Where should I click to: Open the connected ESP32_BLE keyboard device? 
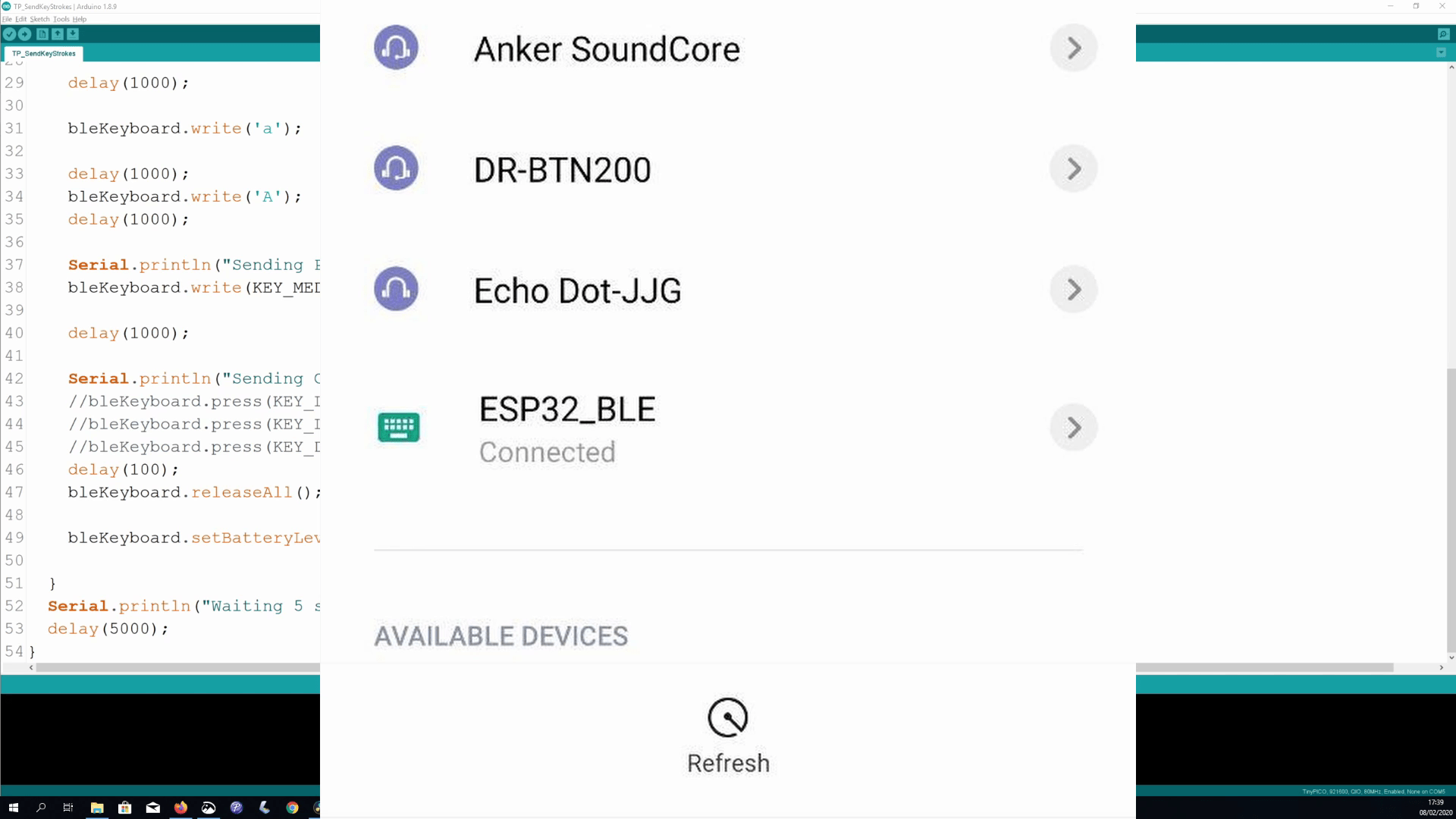[x=567, y=428]
